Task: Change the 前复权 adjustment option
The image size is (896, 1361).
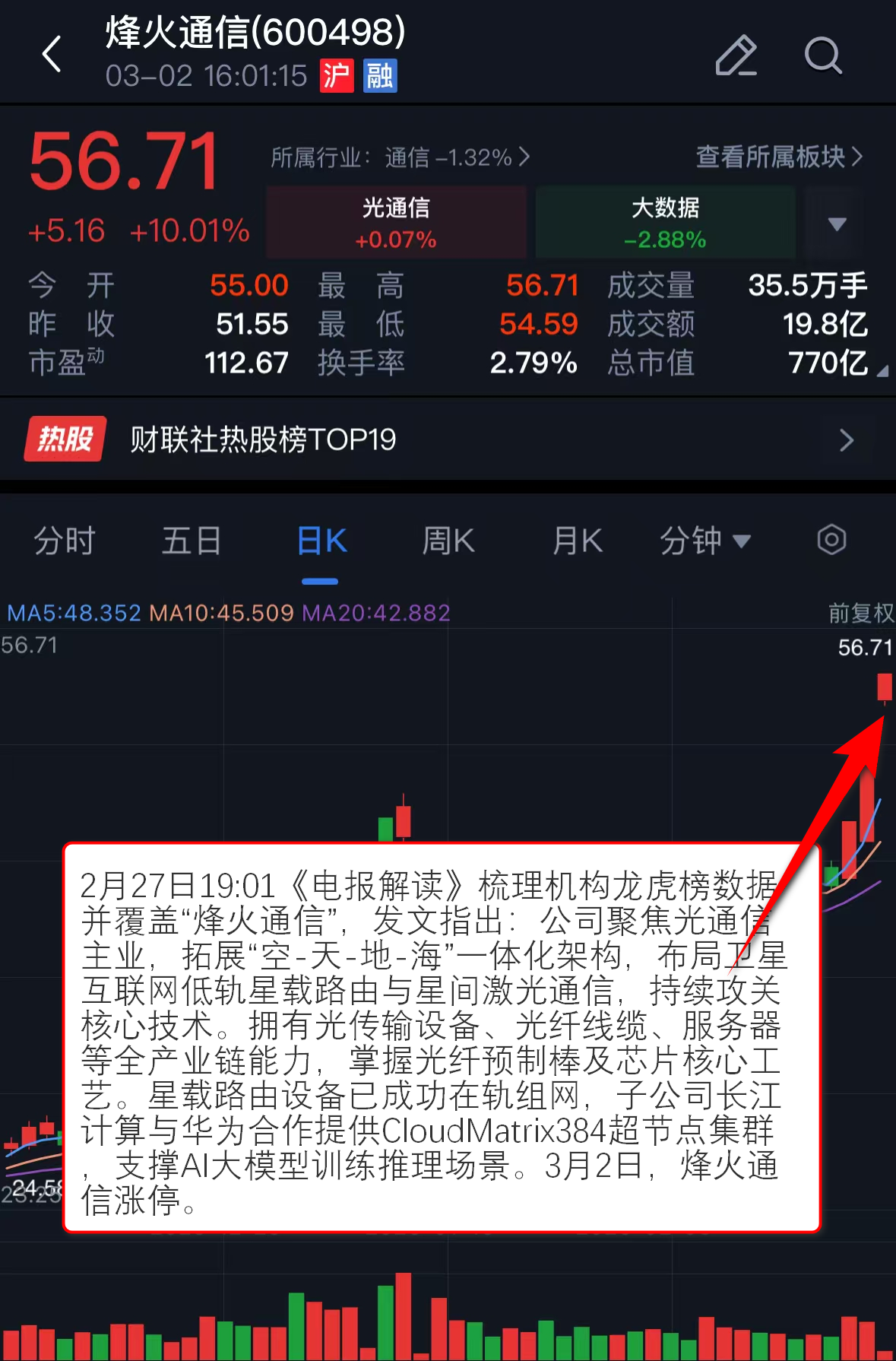Action: coord(860,613)
